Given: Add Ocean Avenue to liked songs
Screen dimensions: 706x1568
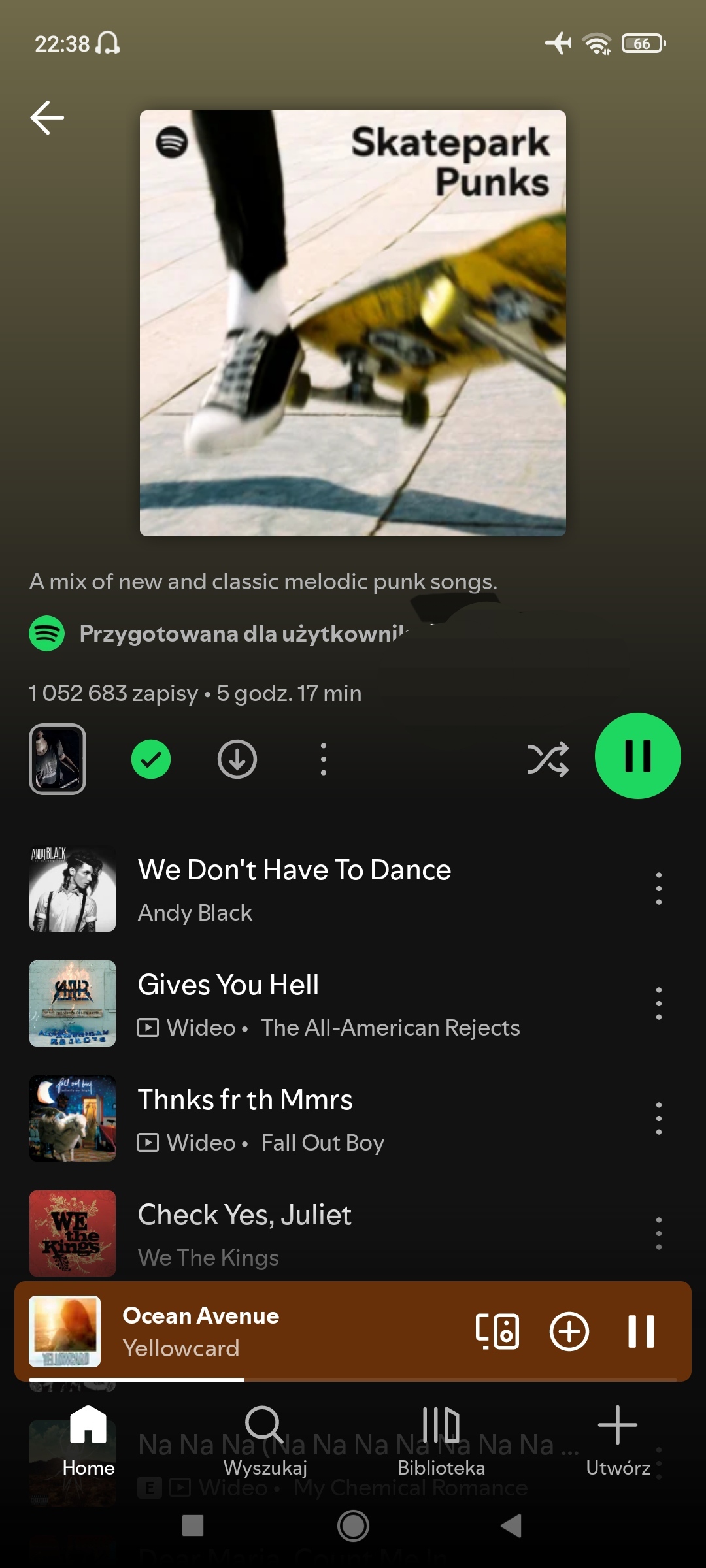Looking at the screenshot, I should click(569, 1331).
